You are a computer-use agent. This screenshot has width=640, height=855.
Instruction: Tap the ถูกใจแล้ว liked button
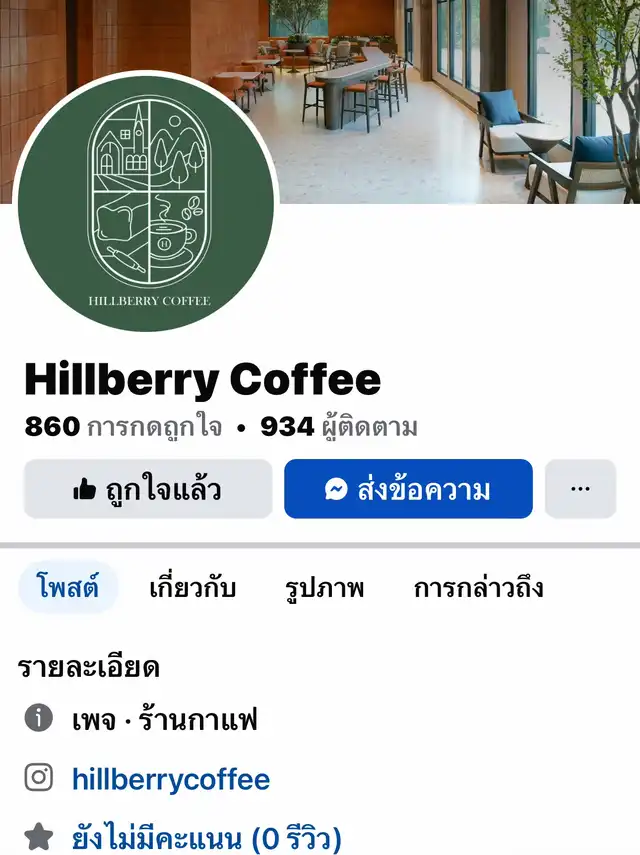(x=148, y=489)
